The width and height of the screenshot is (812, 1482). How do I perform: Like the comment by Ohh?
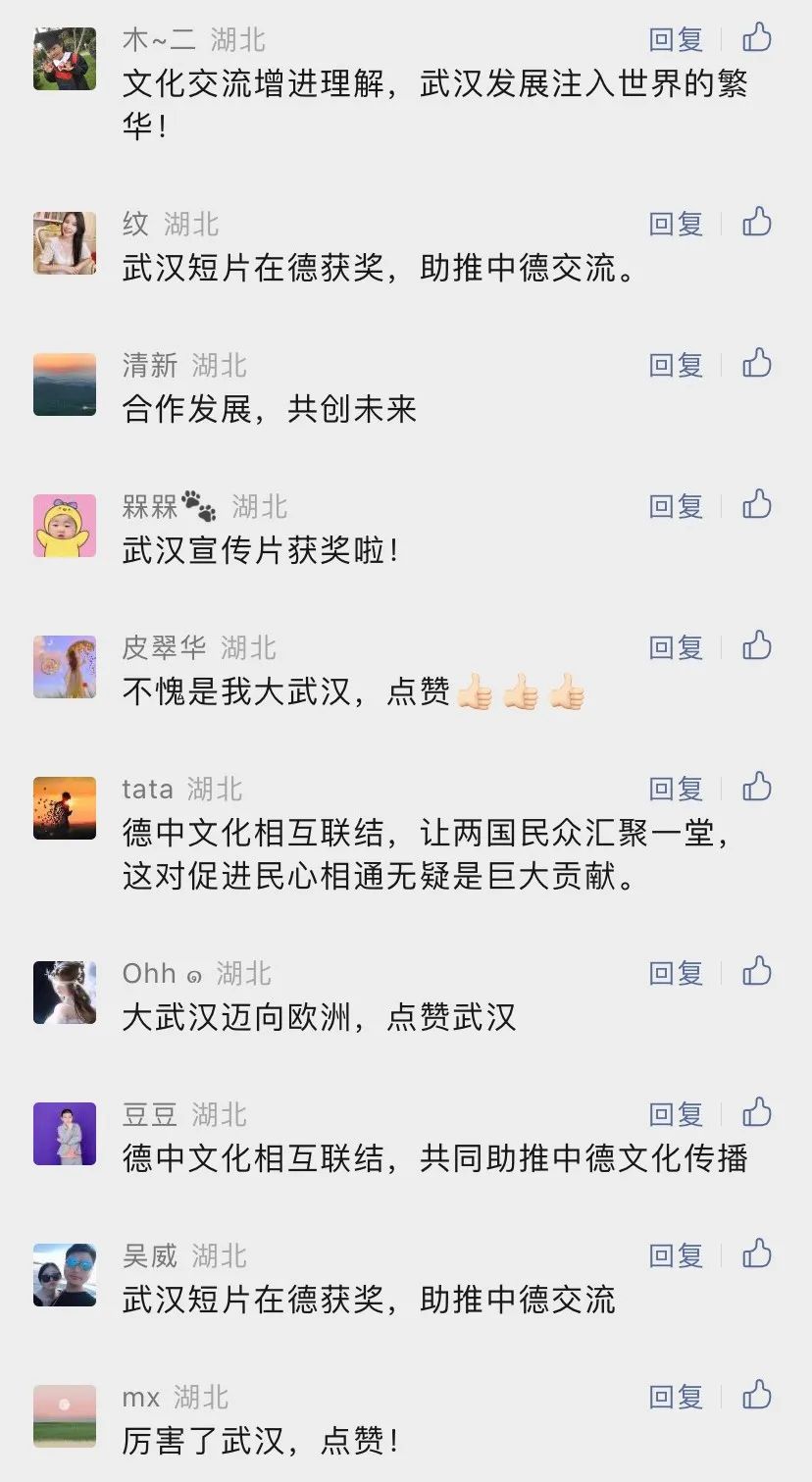pyautogui.click(x=756, y=972)
